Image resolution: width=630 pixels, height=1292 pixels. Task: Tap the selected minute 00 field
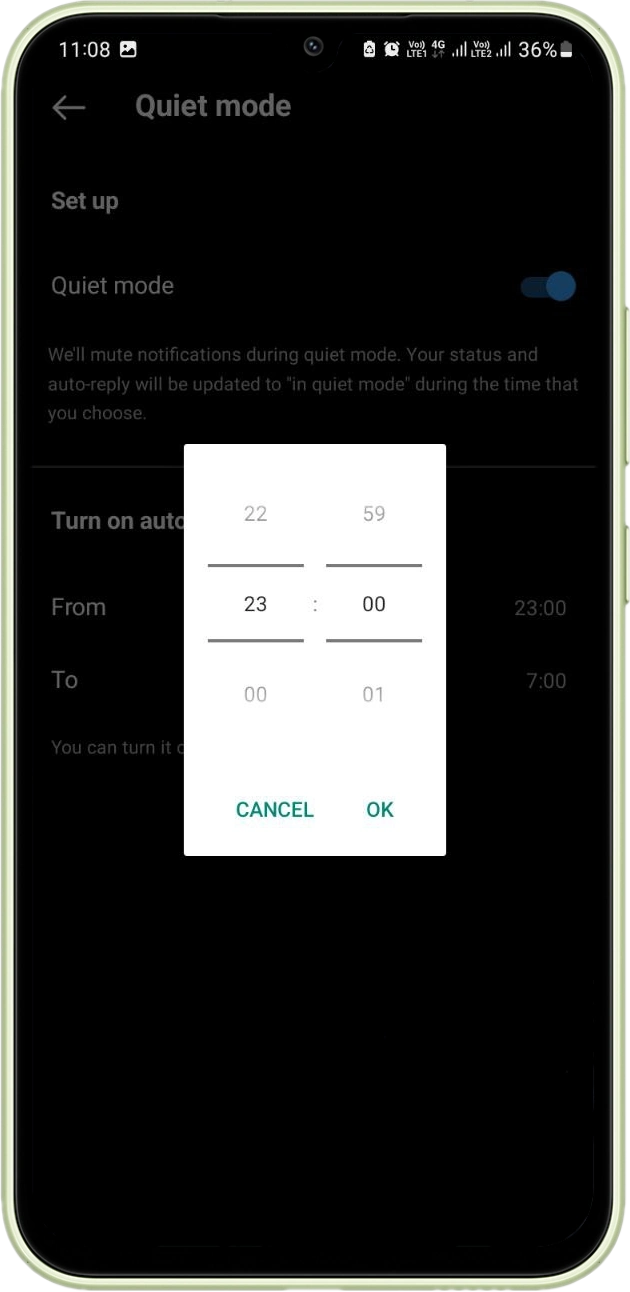click(374, 604)
